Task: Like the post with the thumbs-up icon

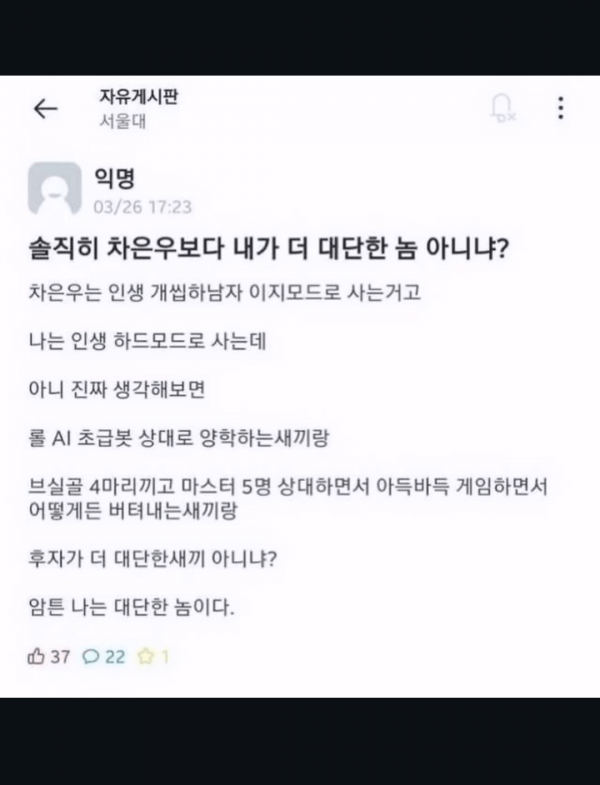Action: point(37,657)
